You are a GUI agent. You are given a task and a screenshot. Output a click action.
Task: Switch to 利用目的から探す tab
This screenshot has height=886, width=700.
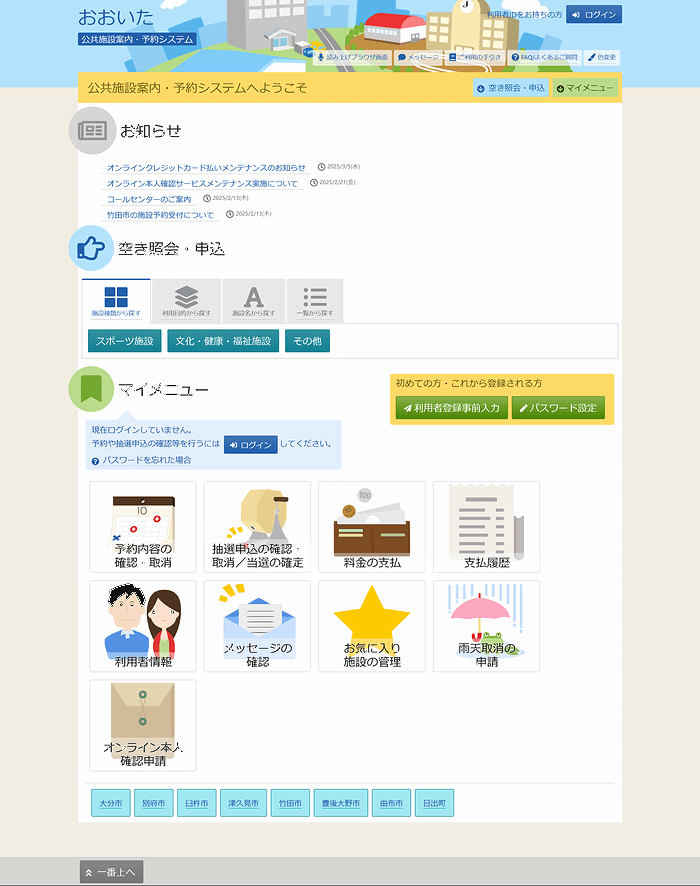pyautogui.click(x=186, y=301)
